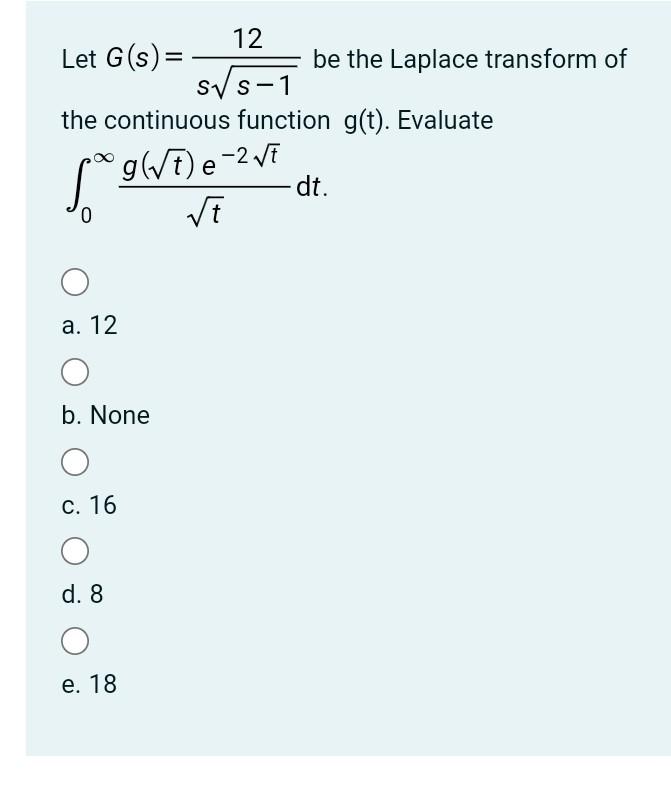
Task: Mark option d. 8 as the answer
Action: (73, 552)
